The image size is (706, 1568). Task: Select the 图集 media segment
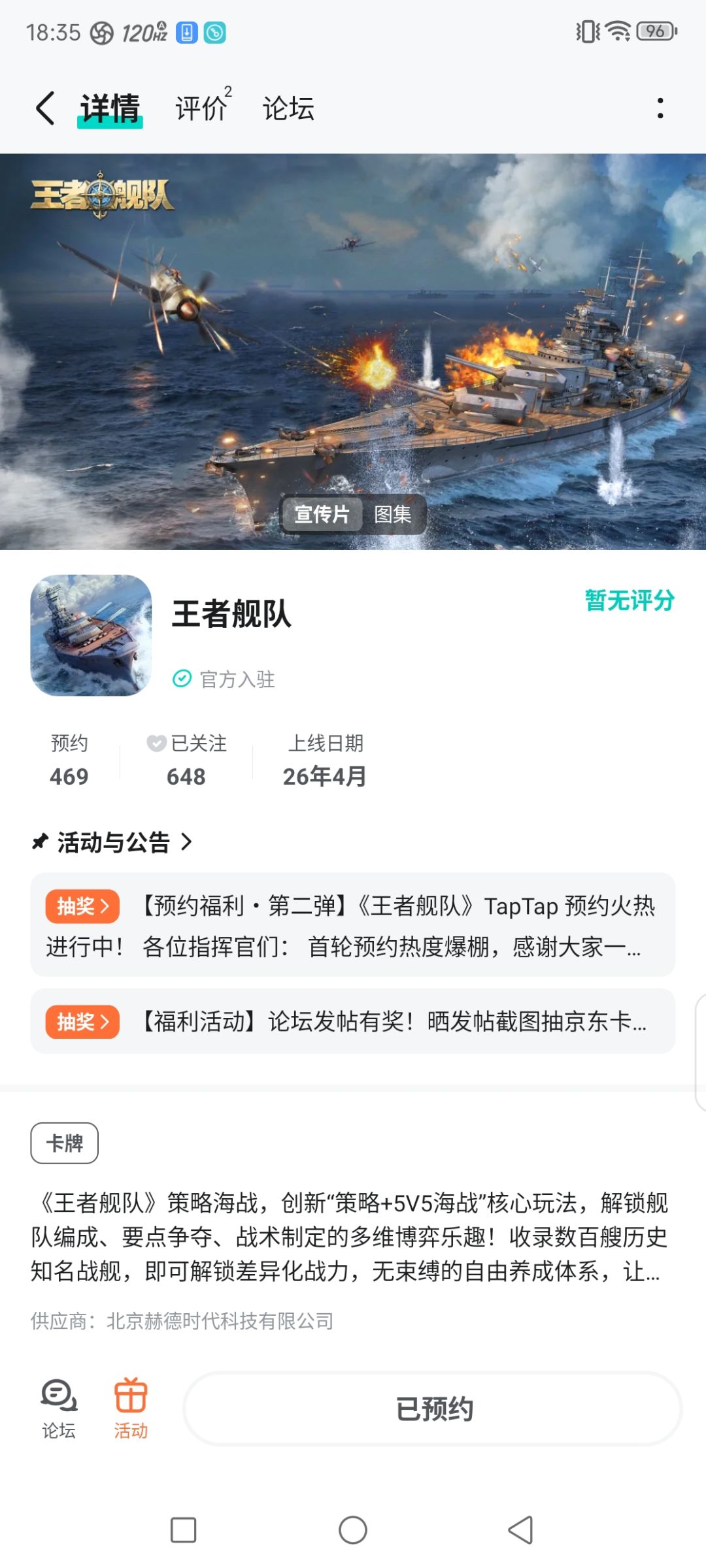coord(393,515)
